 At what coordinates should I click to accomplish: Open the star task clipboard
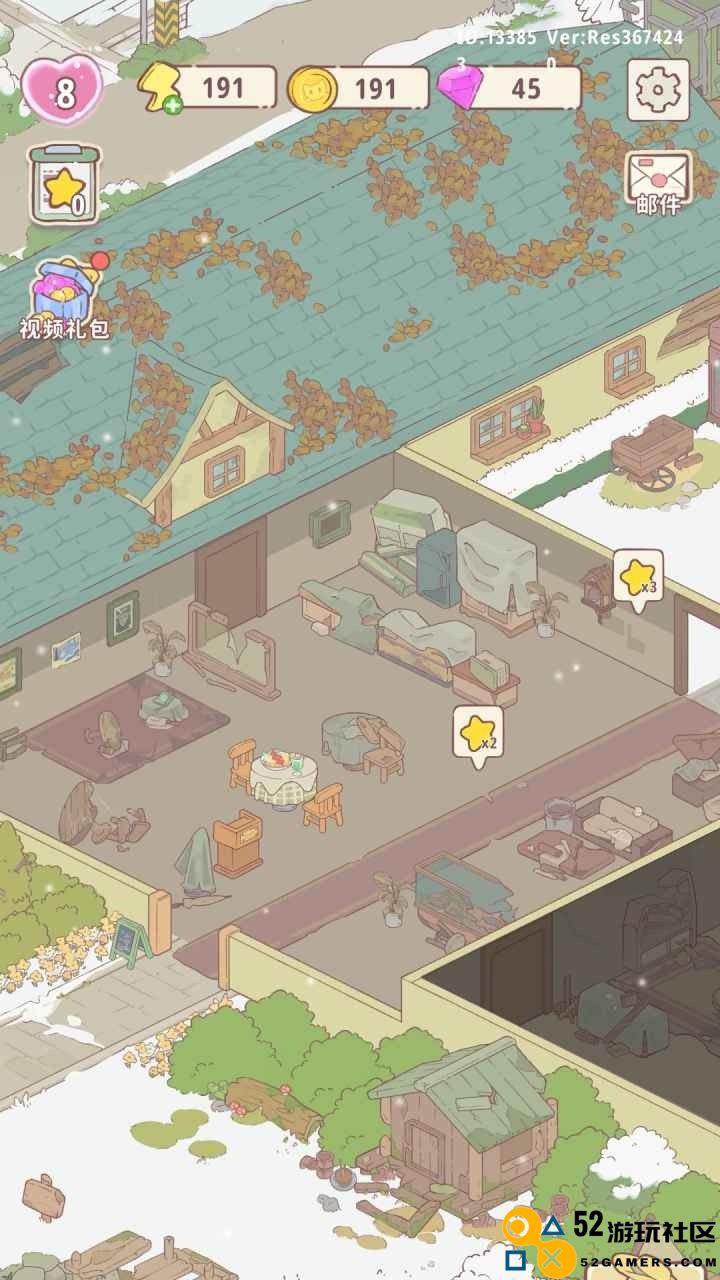[64, 185]
